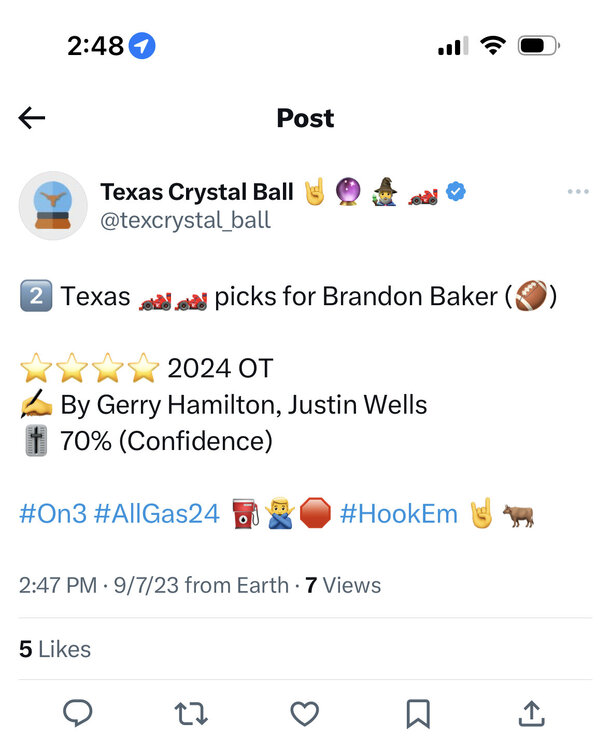The width and height of the screenshot is (611, 750).
Task: Share this post
Action: point(531,712)
